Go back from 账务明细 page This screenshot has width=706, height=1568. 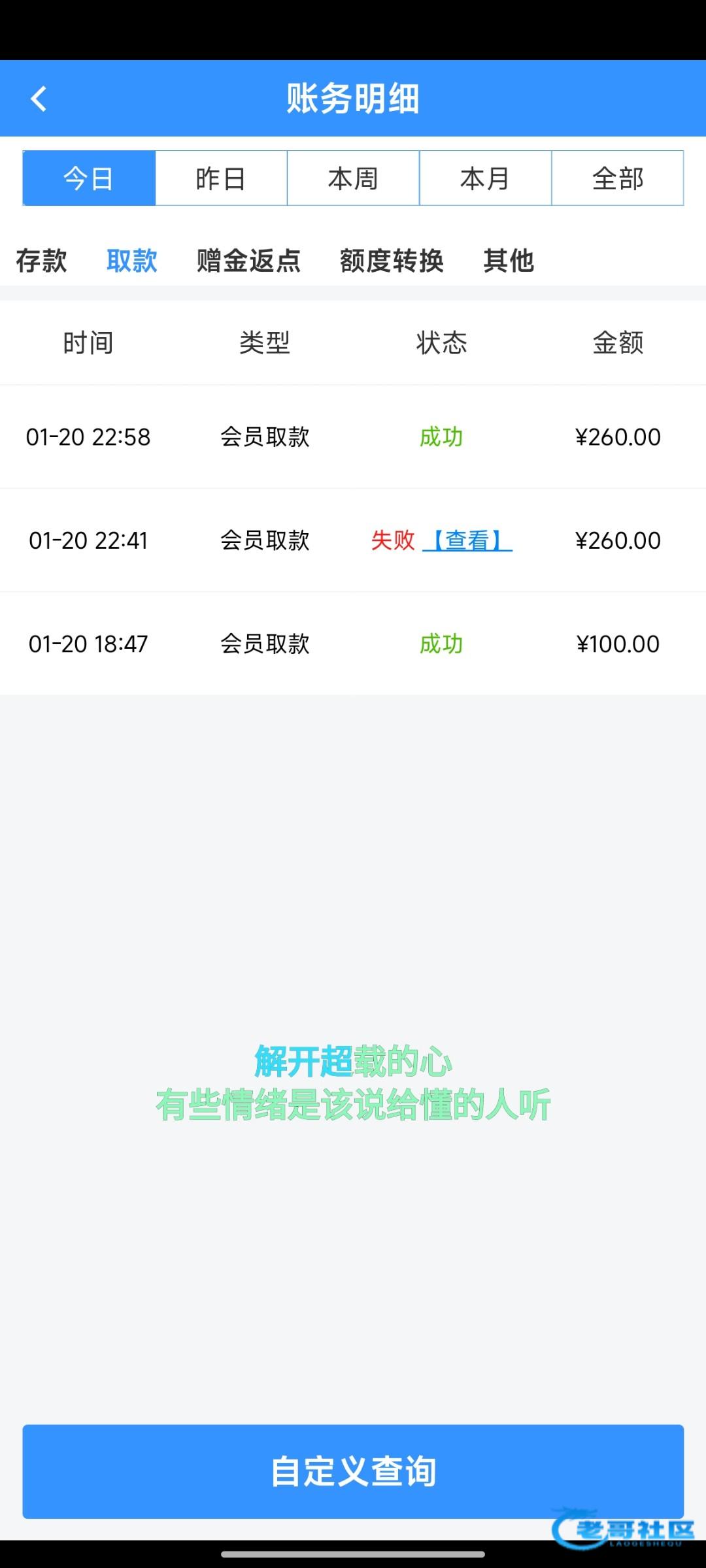point(39,99)
